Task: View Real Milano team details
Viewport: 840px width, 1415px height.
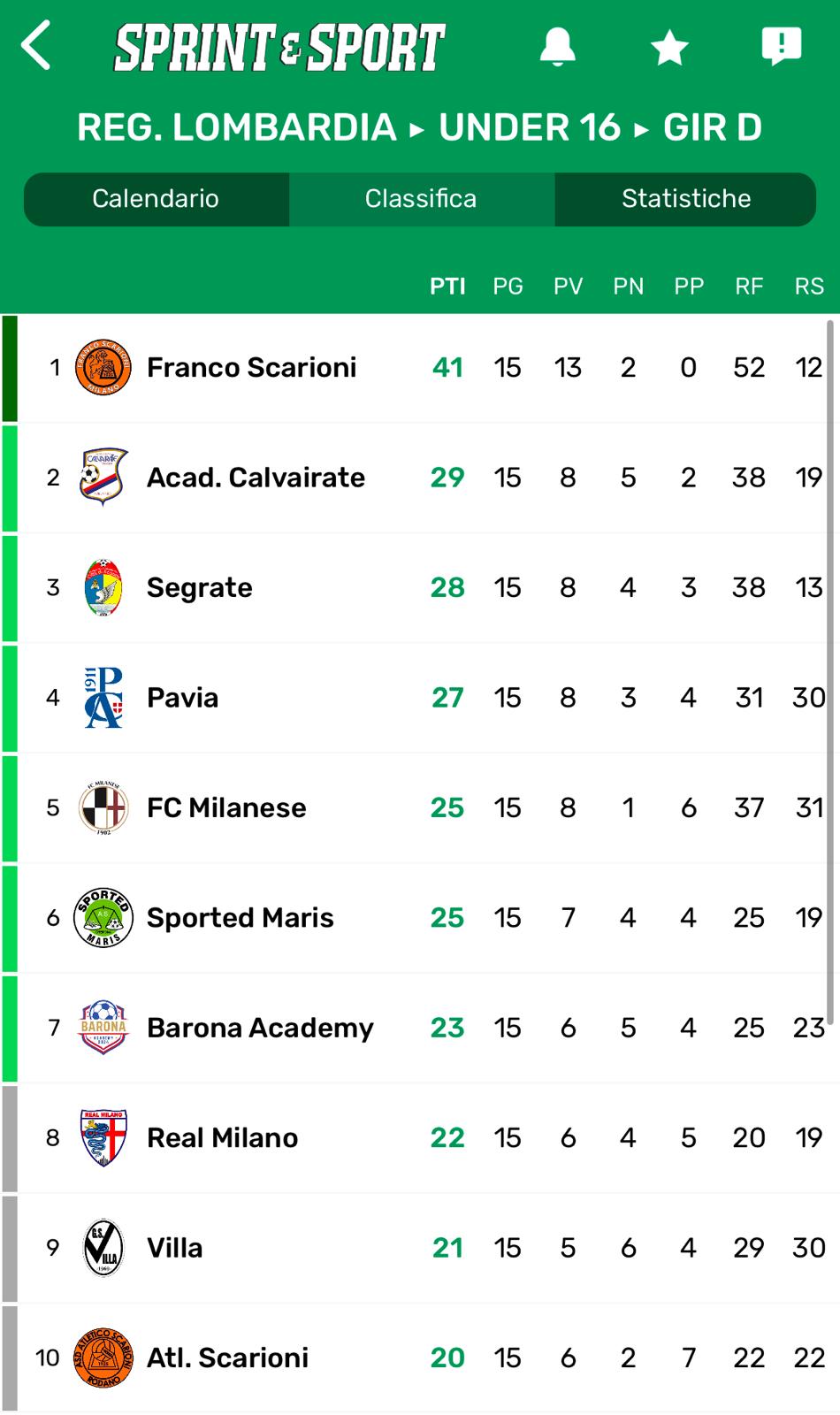Action: click(222, 1137)
